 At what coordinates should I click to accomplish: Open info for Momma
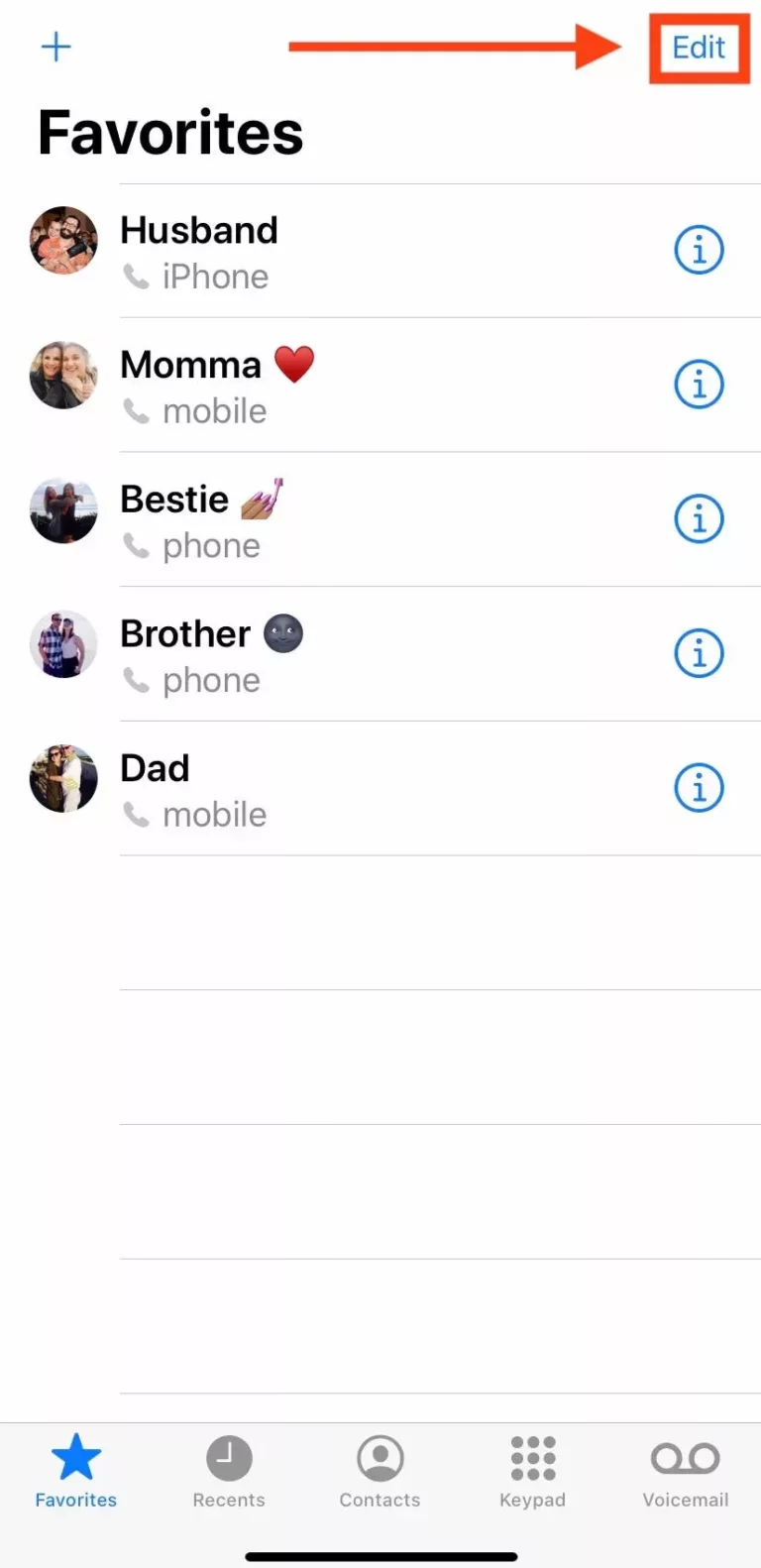coord(699,385)
